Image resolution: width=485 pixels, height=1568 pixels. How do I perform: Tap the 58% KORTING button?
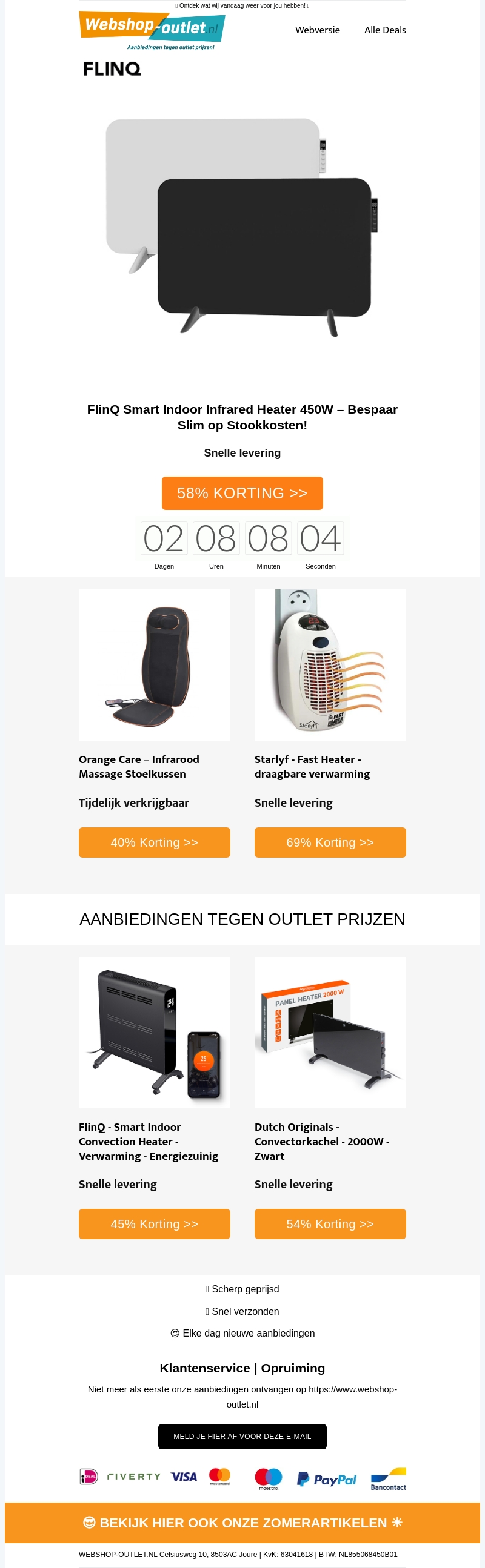(x=242, y=493)
